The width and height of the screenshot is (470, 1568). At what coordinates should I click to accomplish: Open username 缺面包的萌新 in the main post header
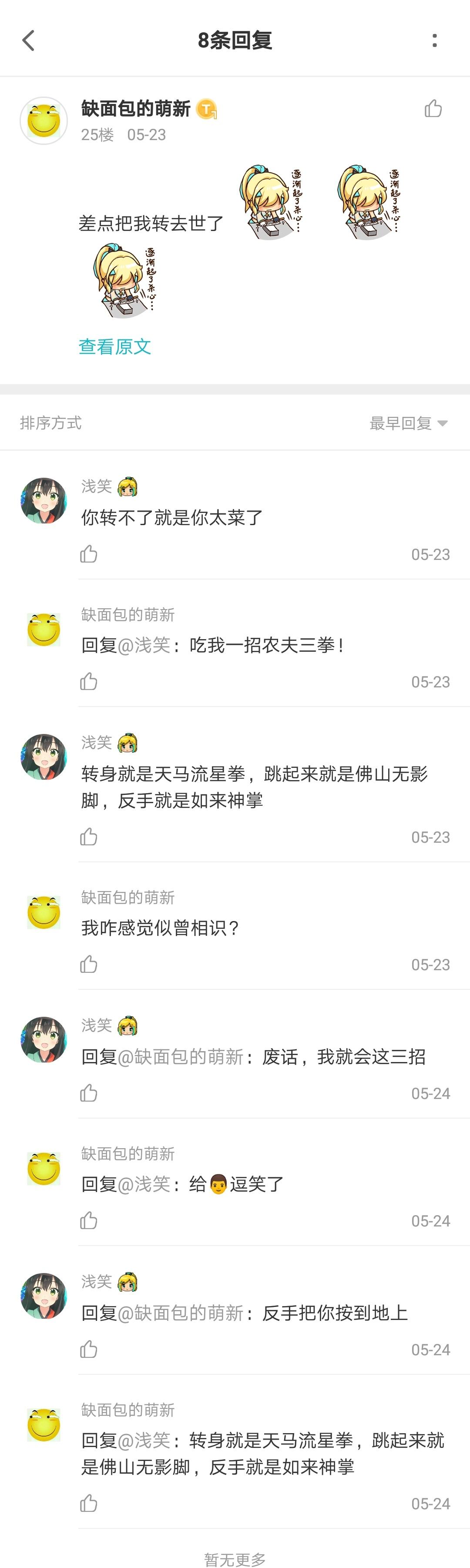(136, 108)
